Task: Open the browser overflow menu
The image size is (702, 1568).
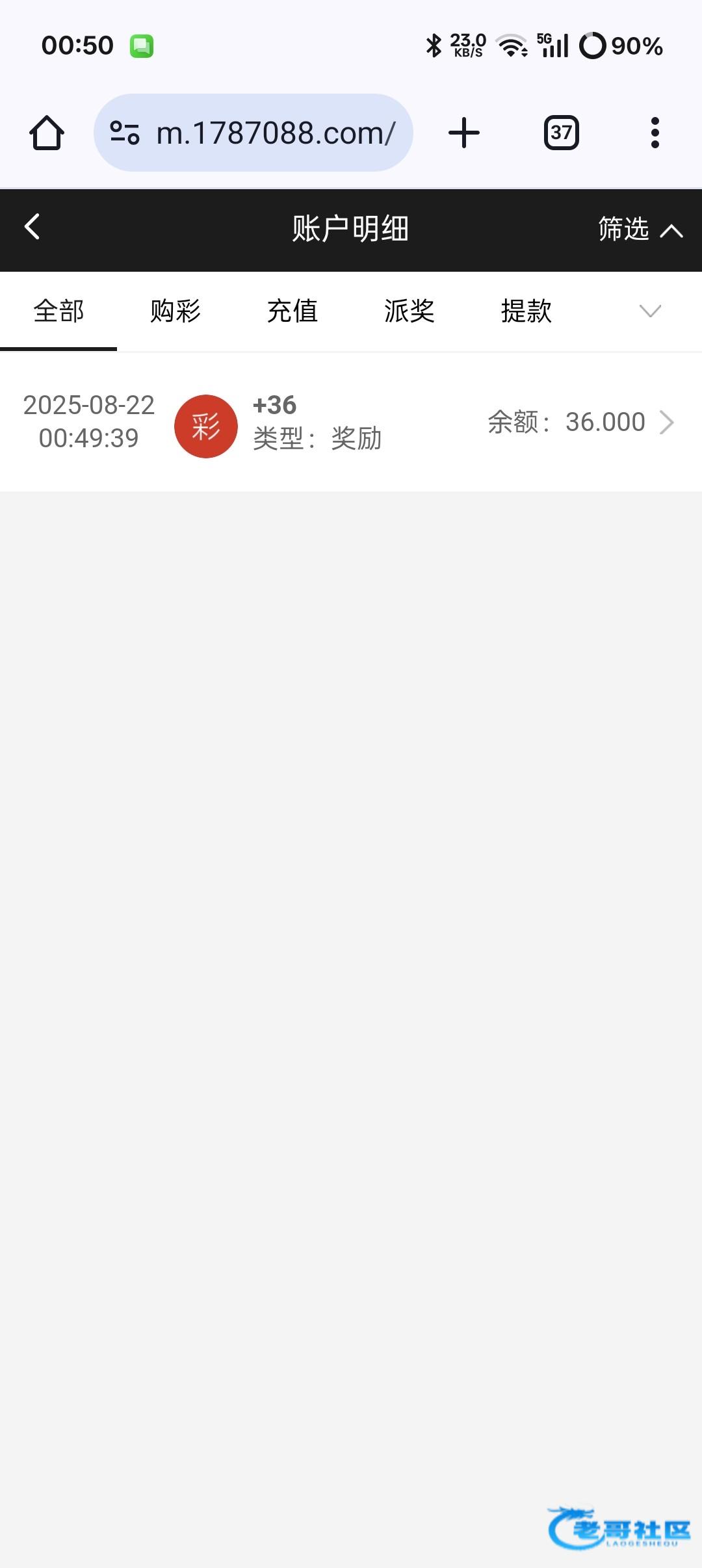Action: tap(655, 133)
